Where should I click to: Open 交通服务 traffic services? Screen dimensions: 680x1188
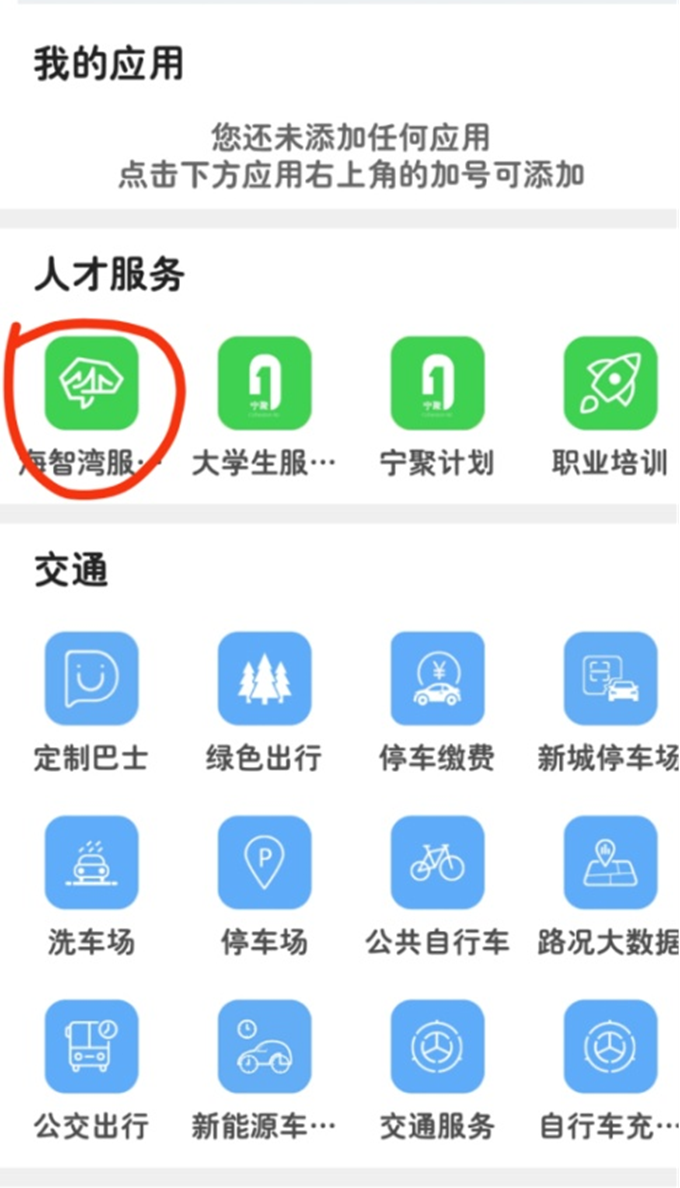(x=437, y=1046)
